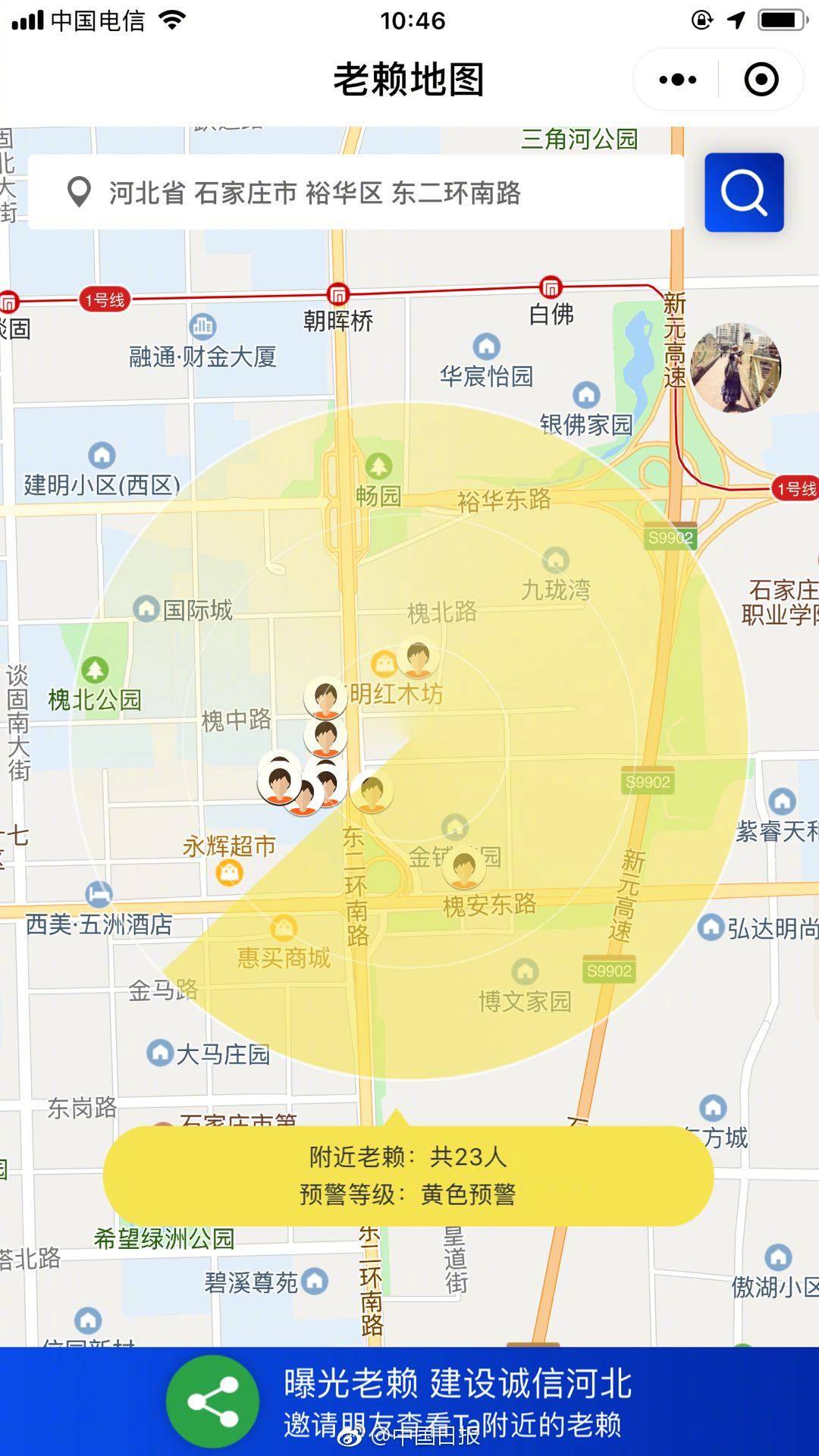Tap the 西美·五洲酒店 hotel bed icon

point(97,894)
